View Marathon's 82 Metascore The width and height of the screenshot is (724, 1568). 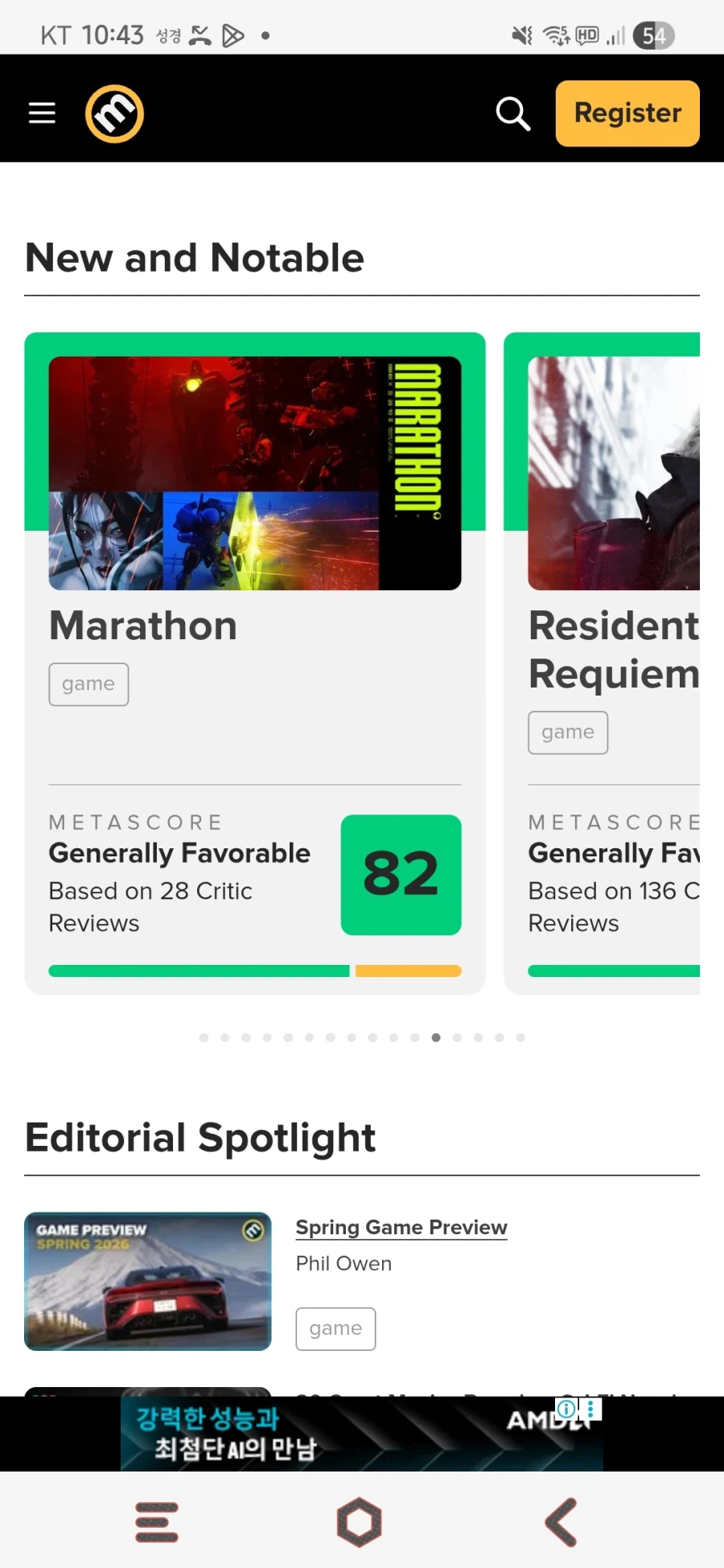click(401, 875)
